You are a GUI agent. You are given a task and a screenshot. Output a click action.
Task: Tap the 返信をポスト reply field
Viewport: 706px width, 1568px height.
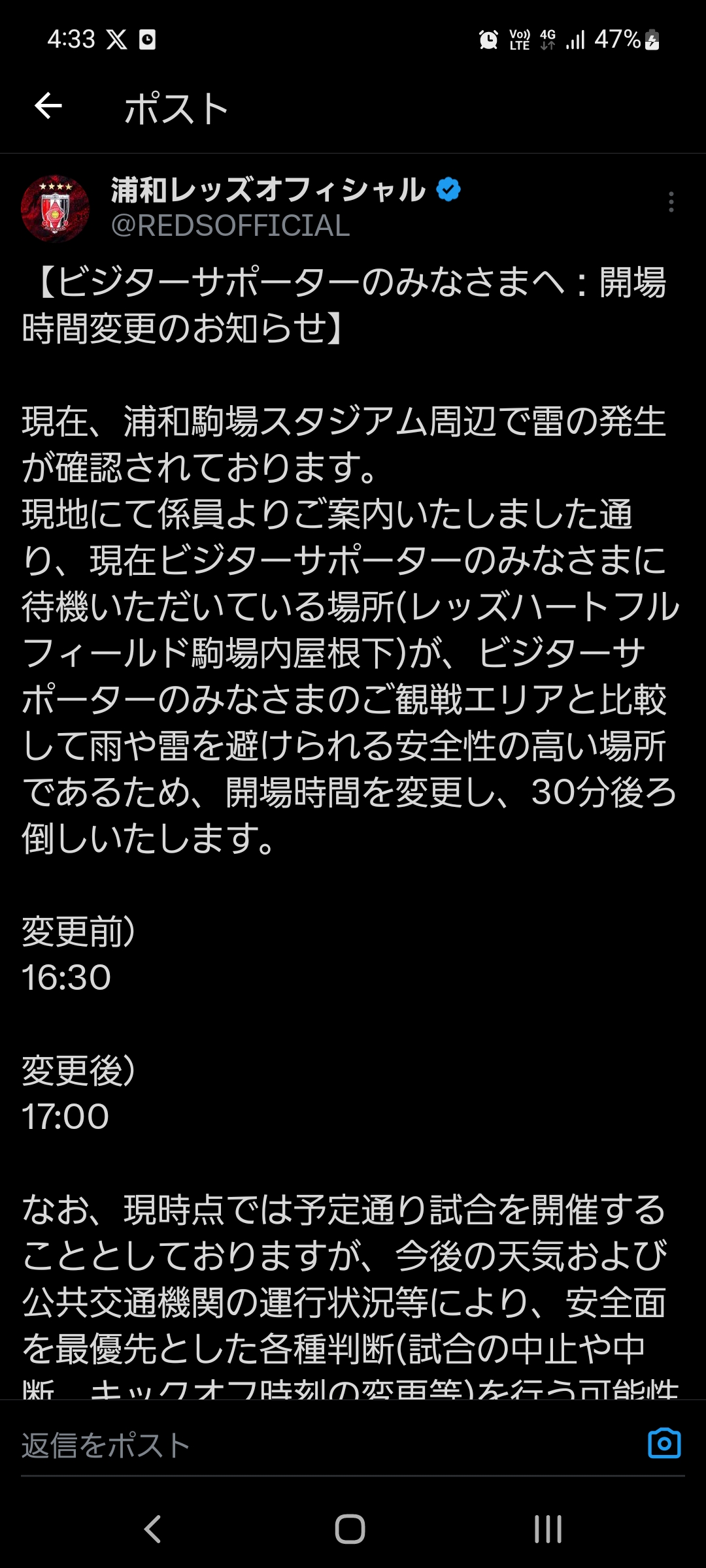327,1445
